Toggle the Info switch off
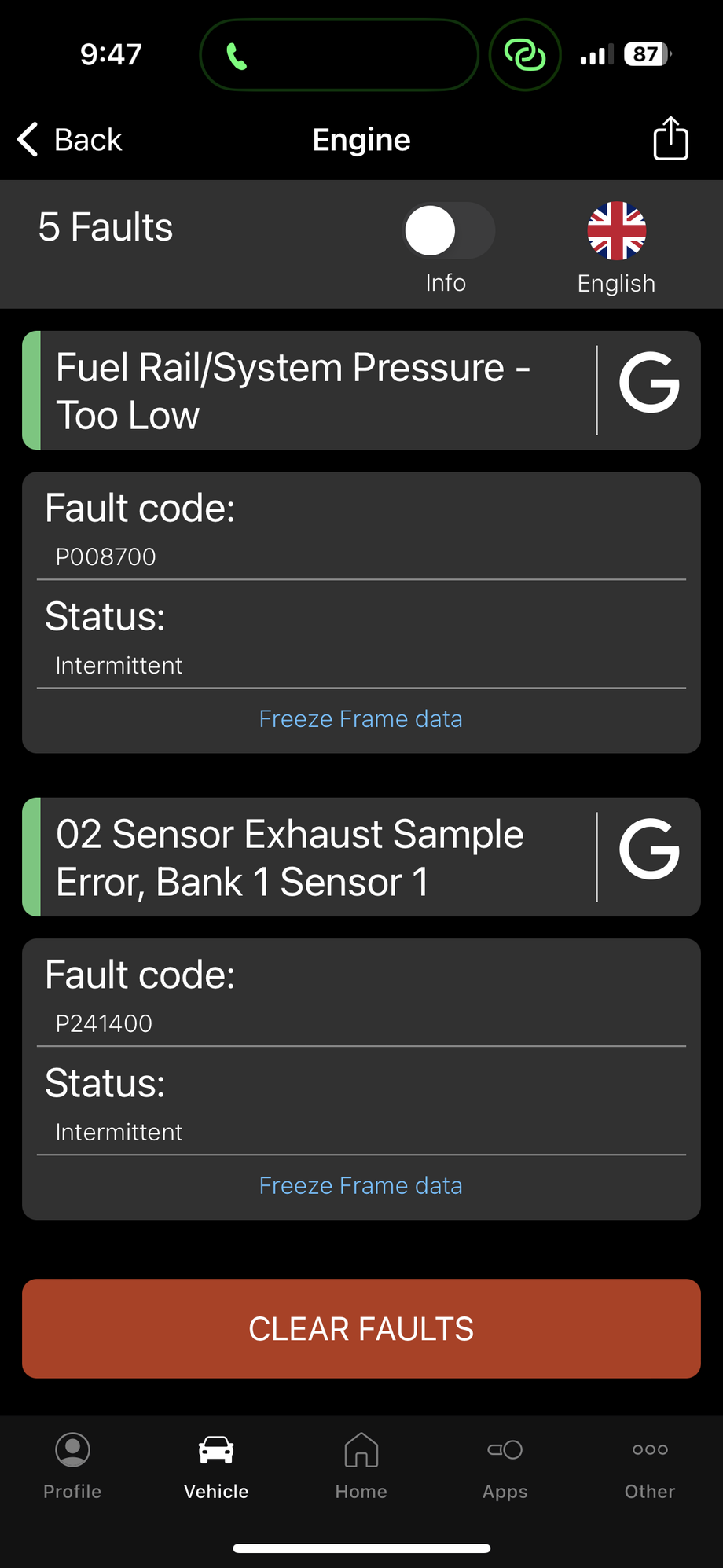Image resolution: width=723 pixels, height=1568 pixels. (446, 230)
